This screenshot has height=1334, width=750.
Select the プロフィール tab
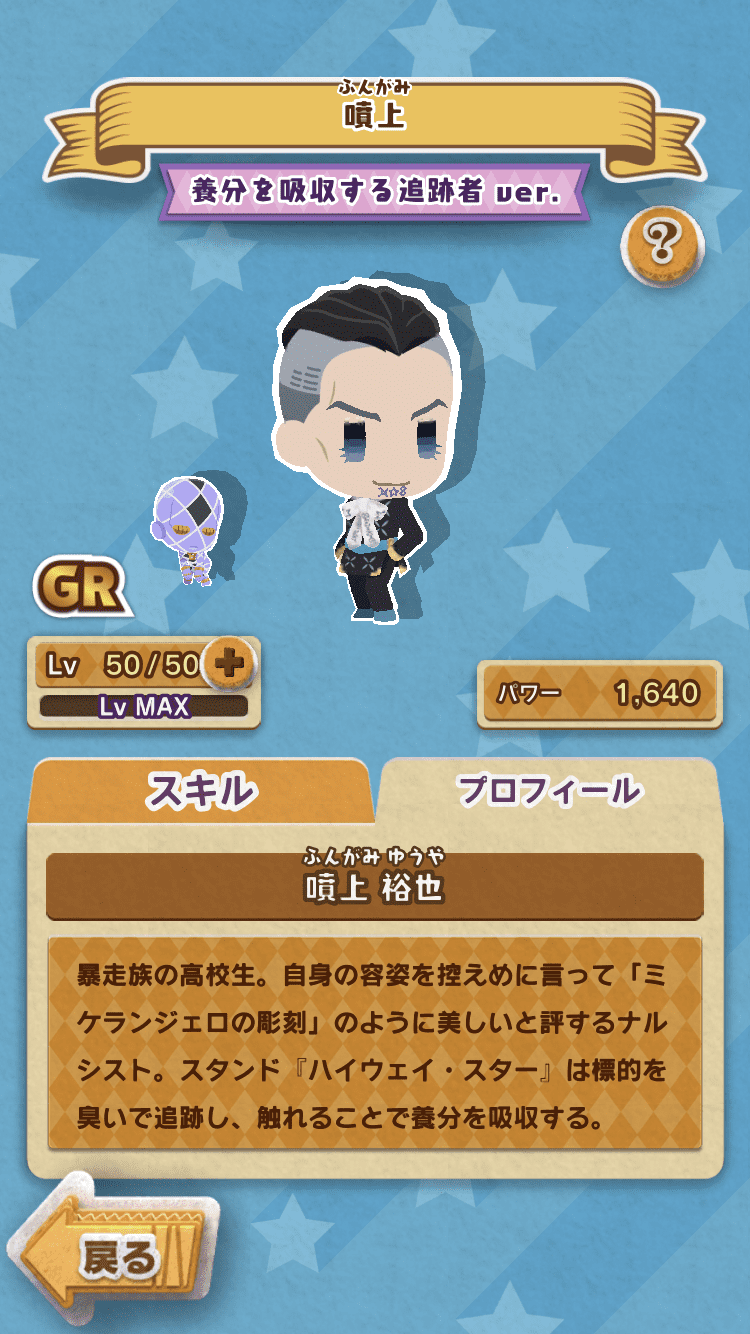[548, 791]
